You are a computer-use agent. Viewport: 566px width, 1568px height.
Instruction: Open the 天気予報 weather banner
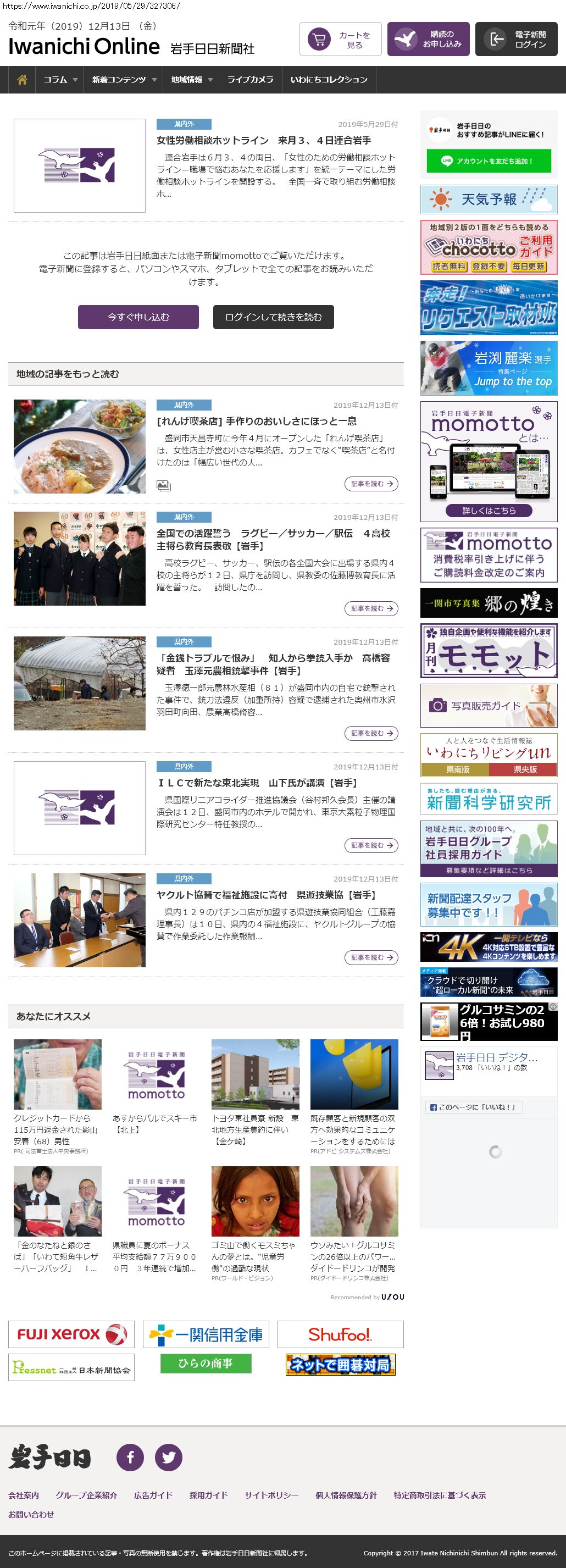pos(488,199)
